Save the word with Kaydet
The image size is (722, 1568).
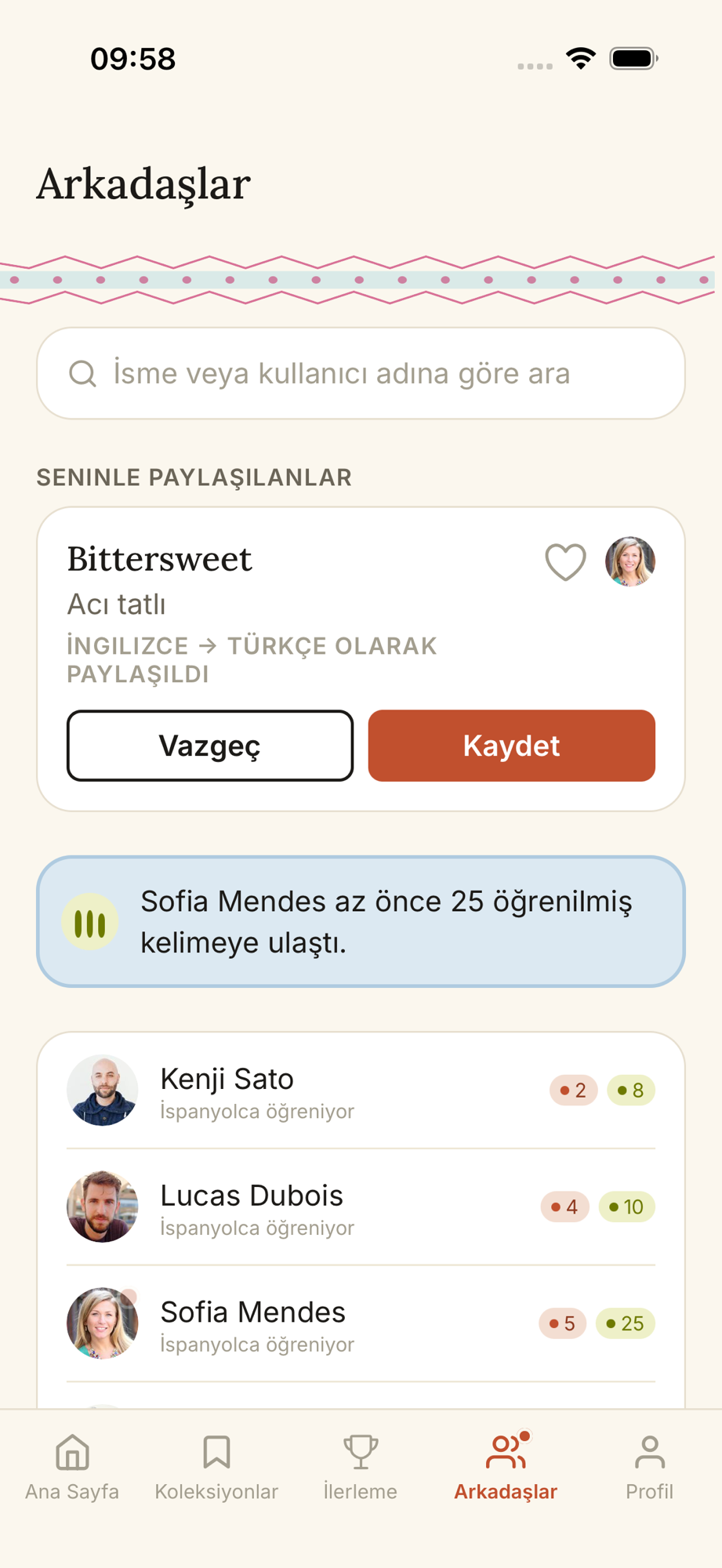pos(511,746)
